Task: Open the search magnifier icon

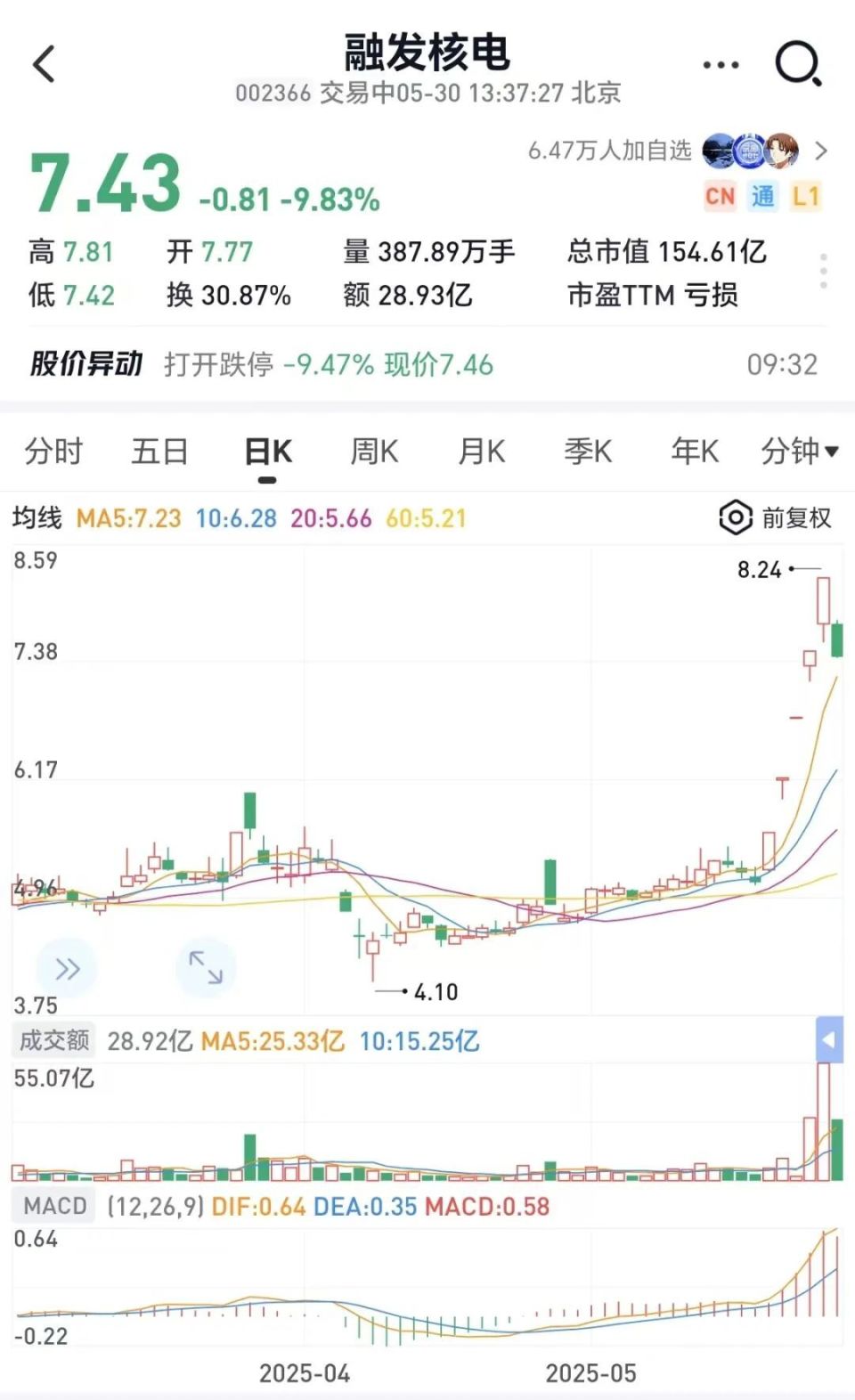Action: [798, 64]
